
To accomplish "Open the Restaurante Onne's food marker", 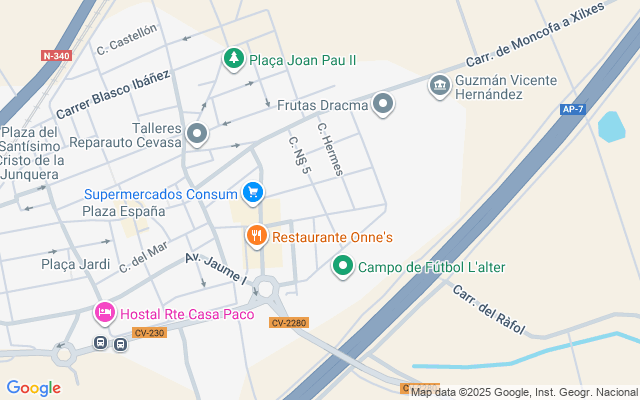I will click(x=257, y=237).
